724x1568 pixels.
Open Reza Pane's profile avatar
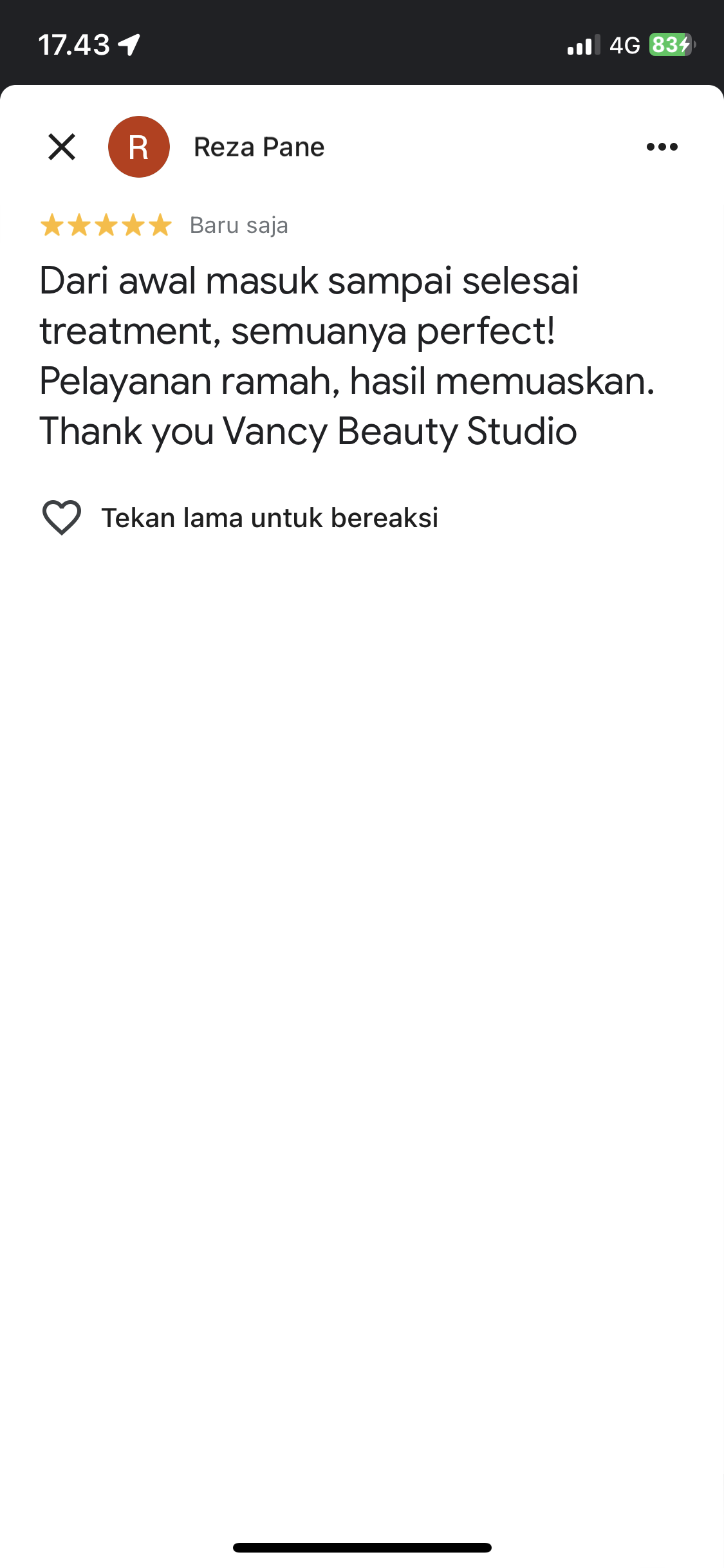point(139,147)
